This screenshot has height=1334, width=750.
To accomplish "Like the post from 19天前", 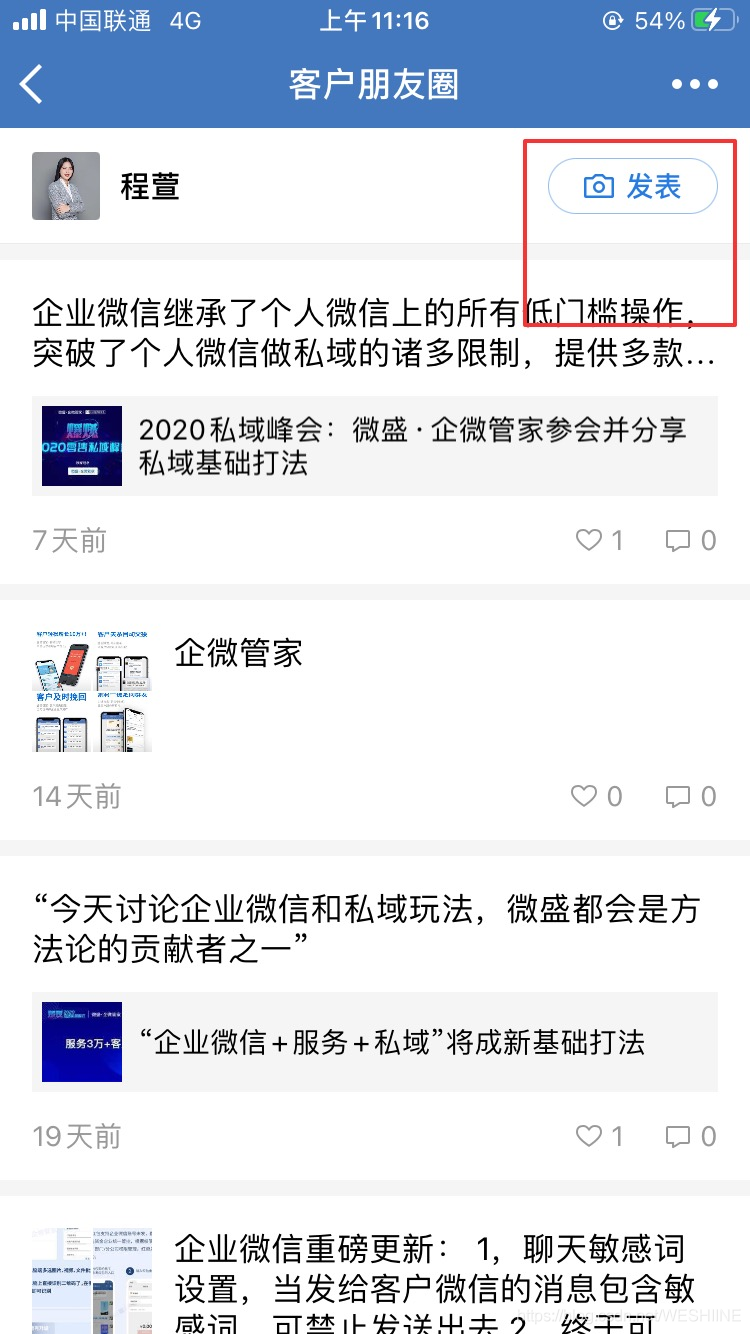I will click(598, 1136).
